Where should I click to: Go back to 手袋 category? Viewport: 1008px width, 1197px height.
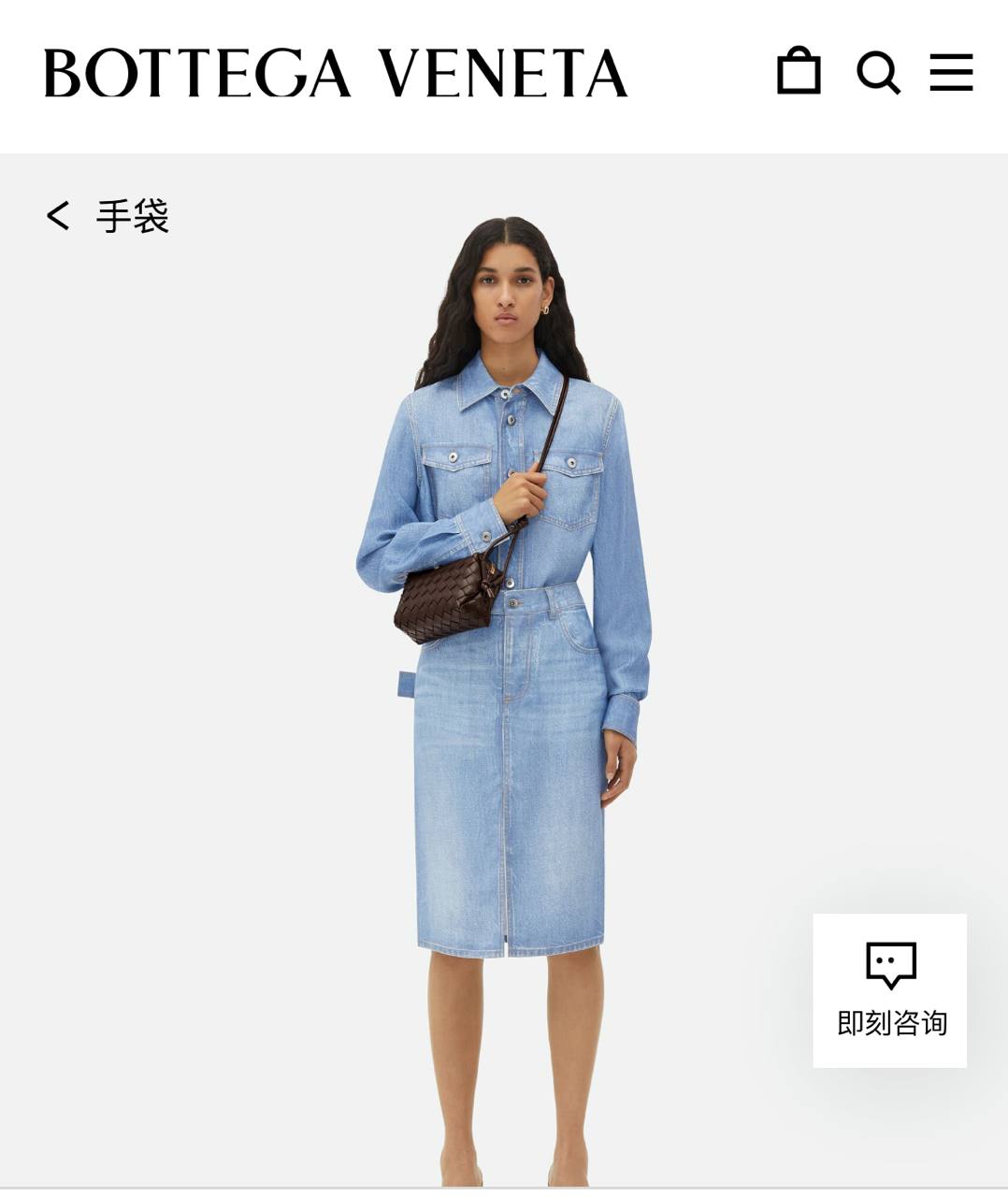107,216
